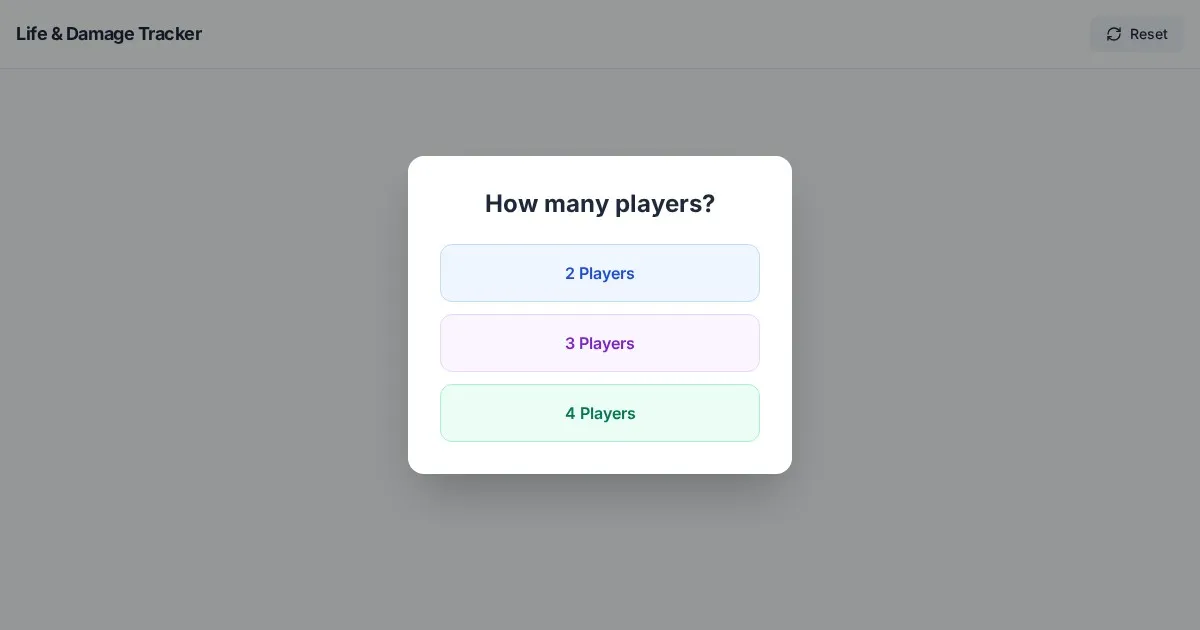Start a 4 Players game
This screenshot has height=630, width=1200.
pyautogui.click(x=600, y=413)
